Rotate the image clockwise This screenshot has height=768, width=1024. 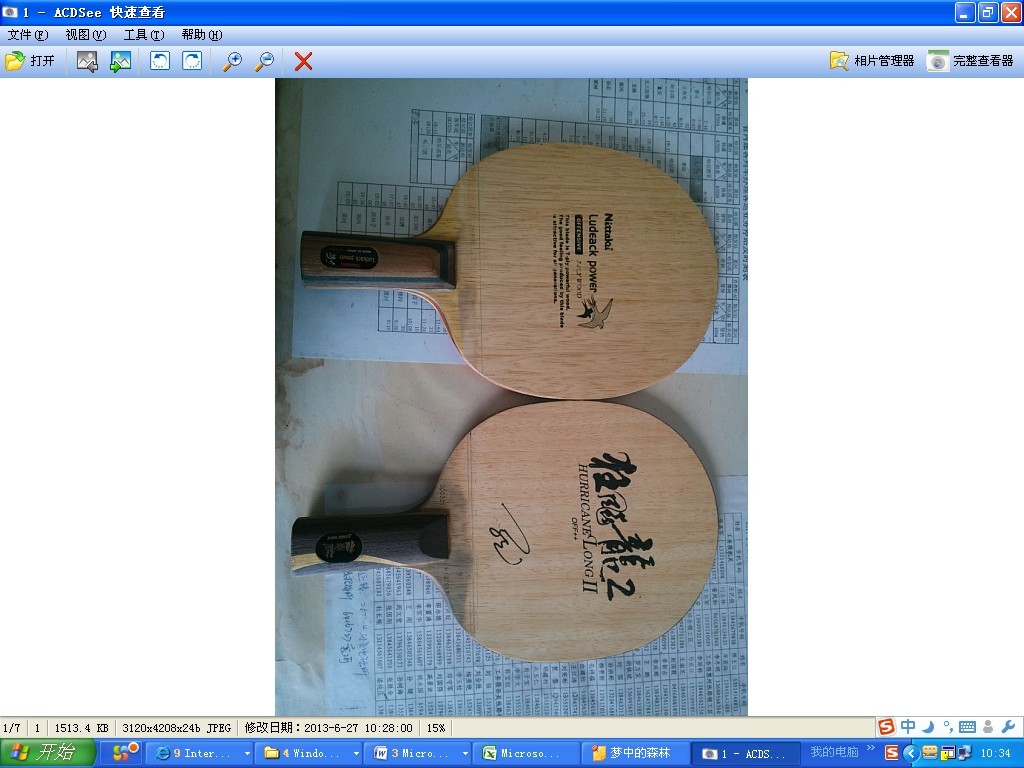(192, 61)
